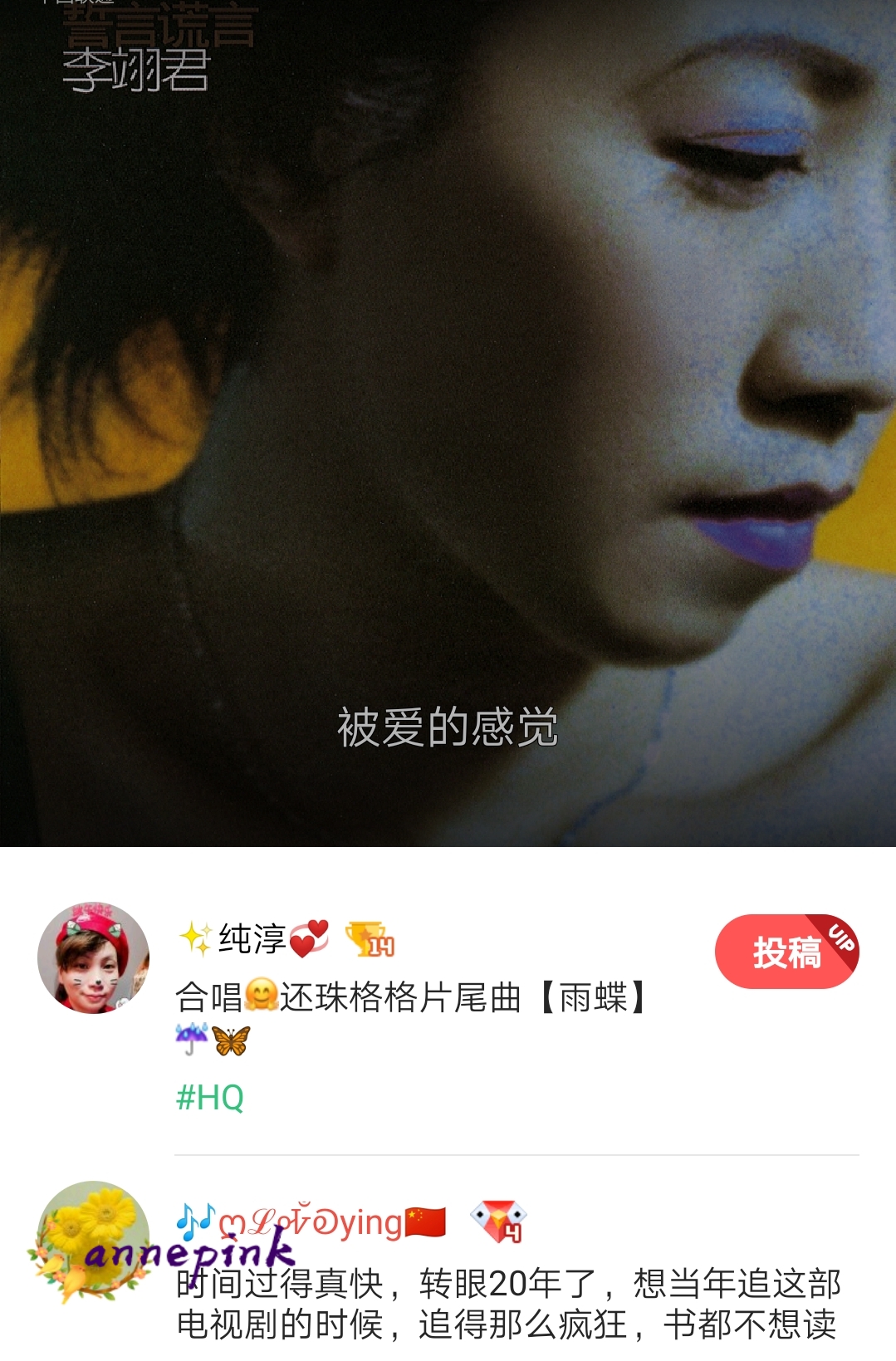Open 纯淳's username profile link
Image resolution: width=896 pixels, height=1361 pixels.
(x=252, y=938)
